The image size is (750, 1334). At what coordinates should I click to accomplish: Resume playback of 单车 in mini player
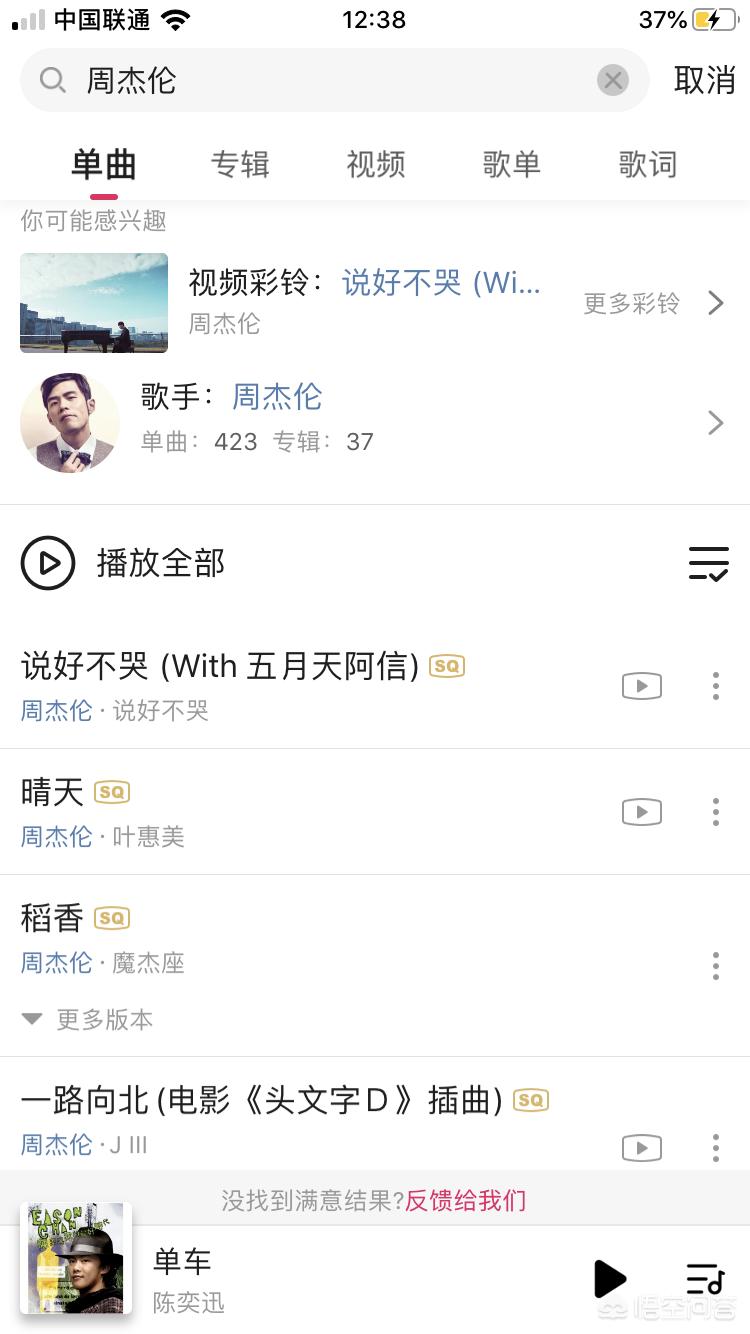click(x=608, y=1279)
